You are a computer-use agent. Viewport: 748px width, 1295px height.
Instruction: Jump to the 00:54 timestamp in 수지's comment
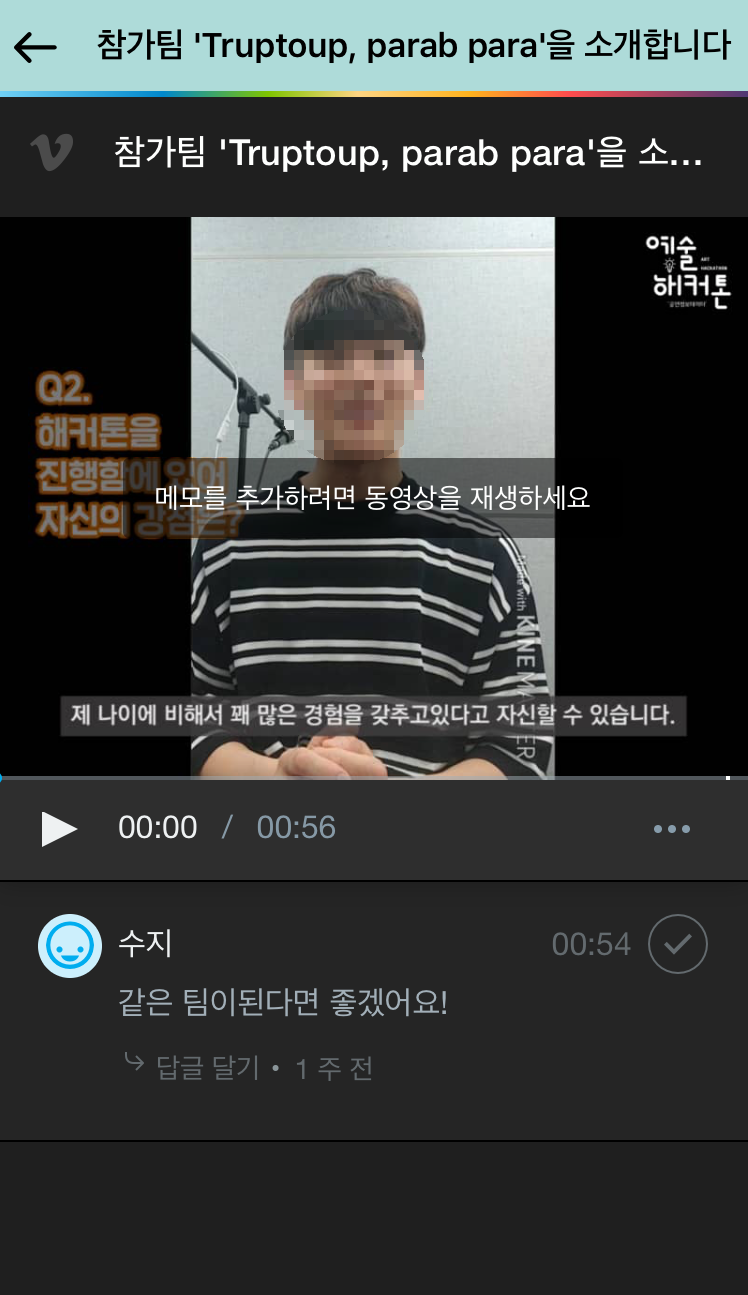point(591,944)
